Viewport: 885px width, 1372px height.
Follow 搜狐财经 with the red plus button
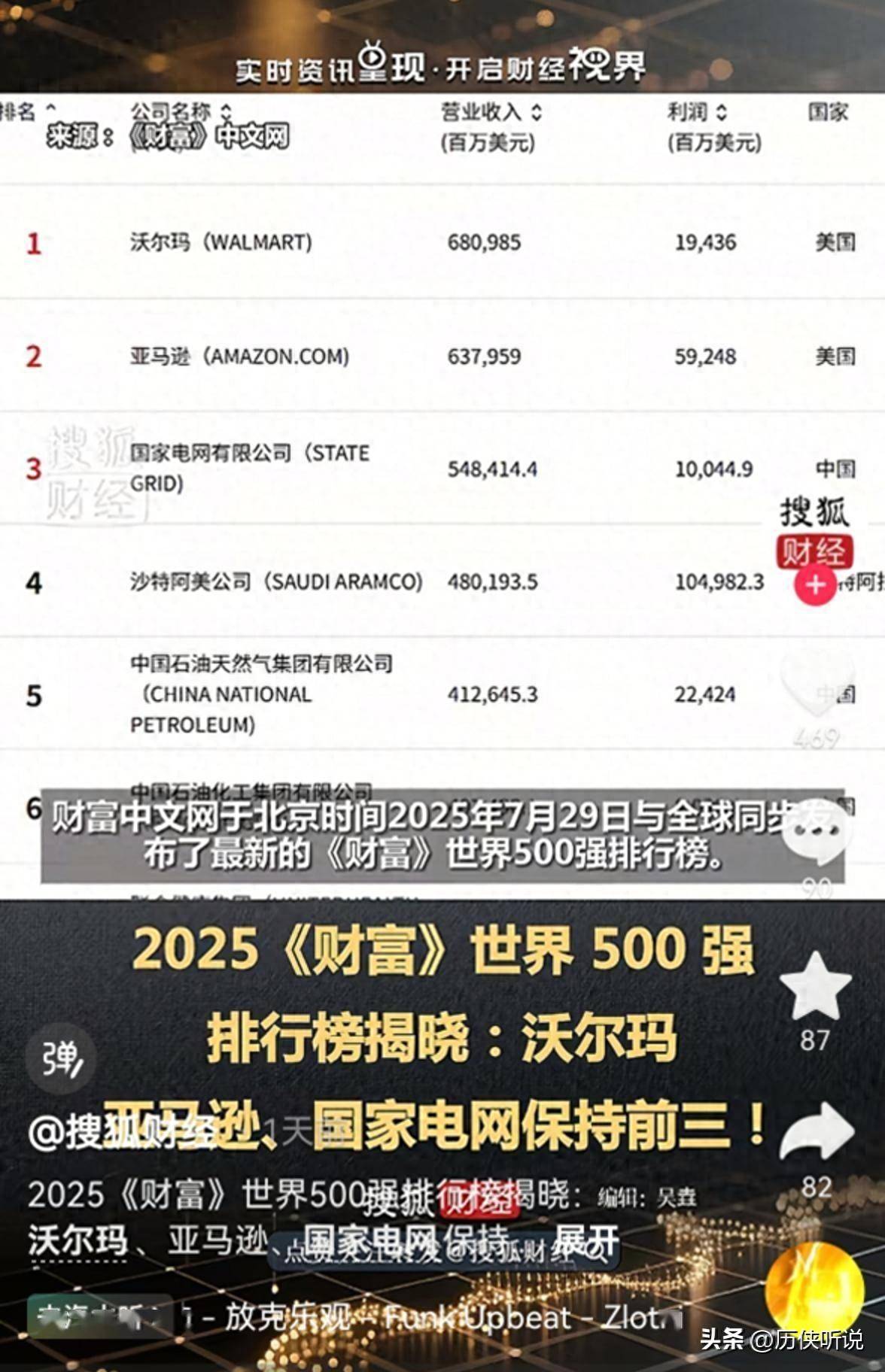coord(816,584)
